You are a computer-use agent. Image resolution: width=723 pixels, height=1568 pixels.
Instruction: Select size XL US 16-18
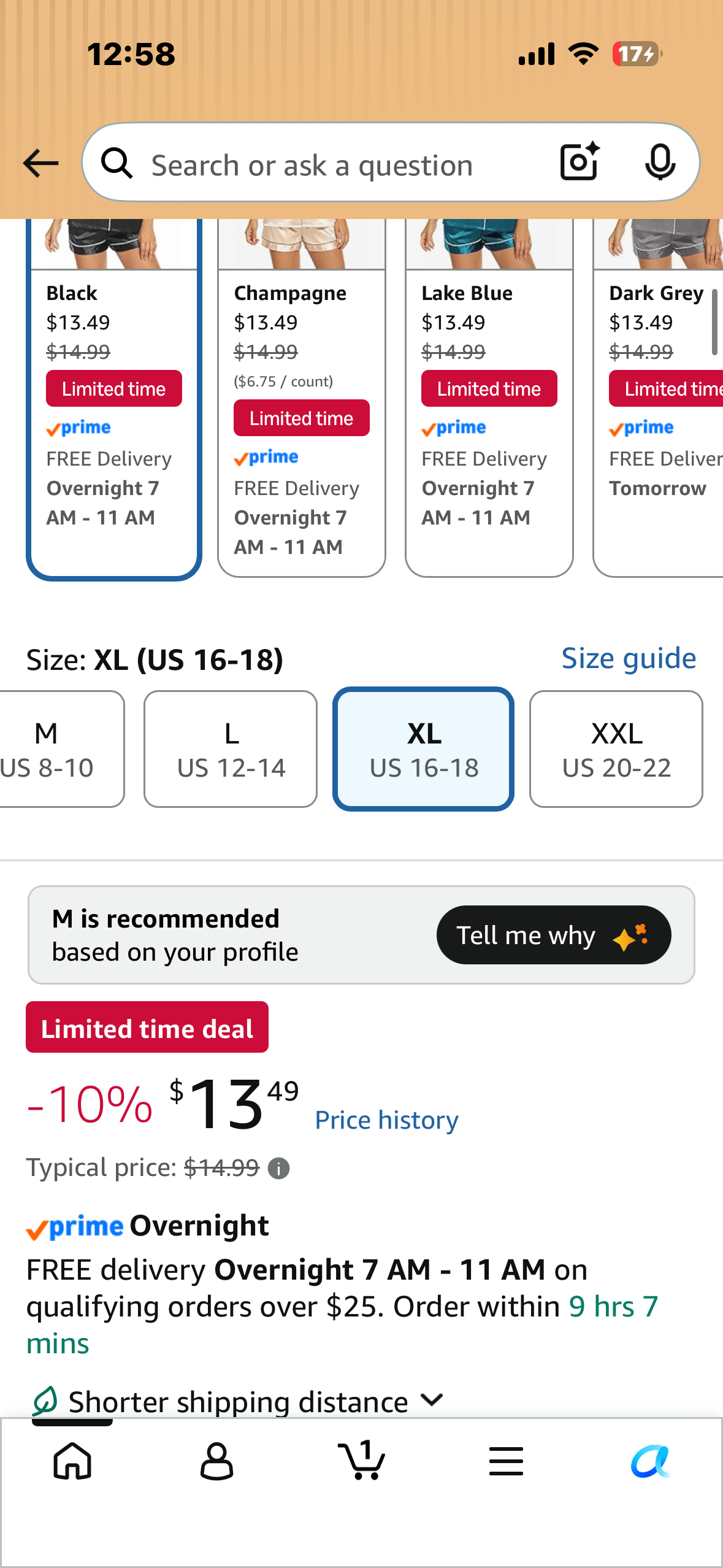423,749
